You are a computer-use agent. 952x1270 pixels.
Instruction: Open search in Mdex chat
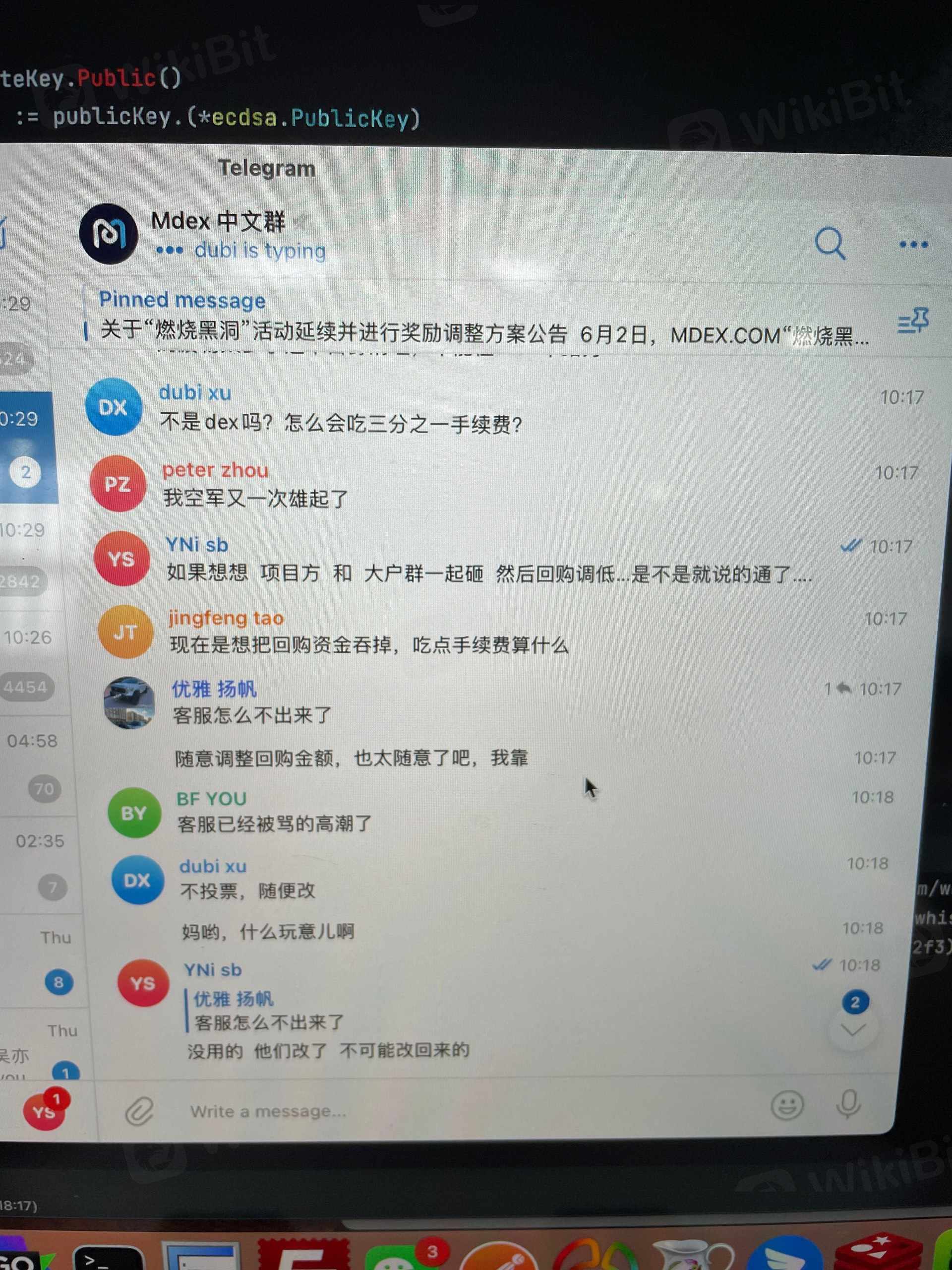tap(830, 244)
